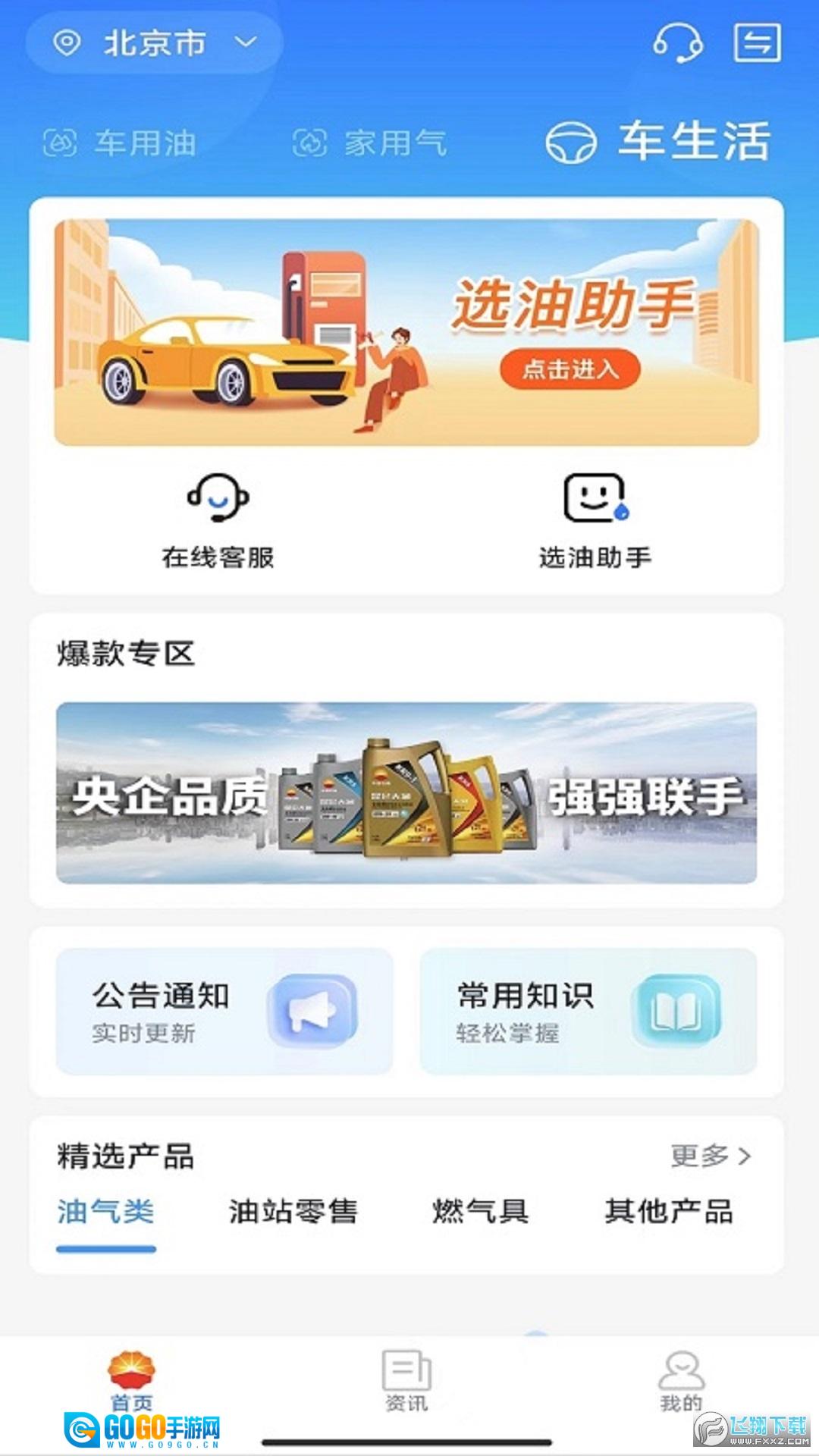
Task: Tap the 在线客服 customer service icon
Action: [x=218, y=500]
